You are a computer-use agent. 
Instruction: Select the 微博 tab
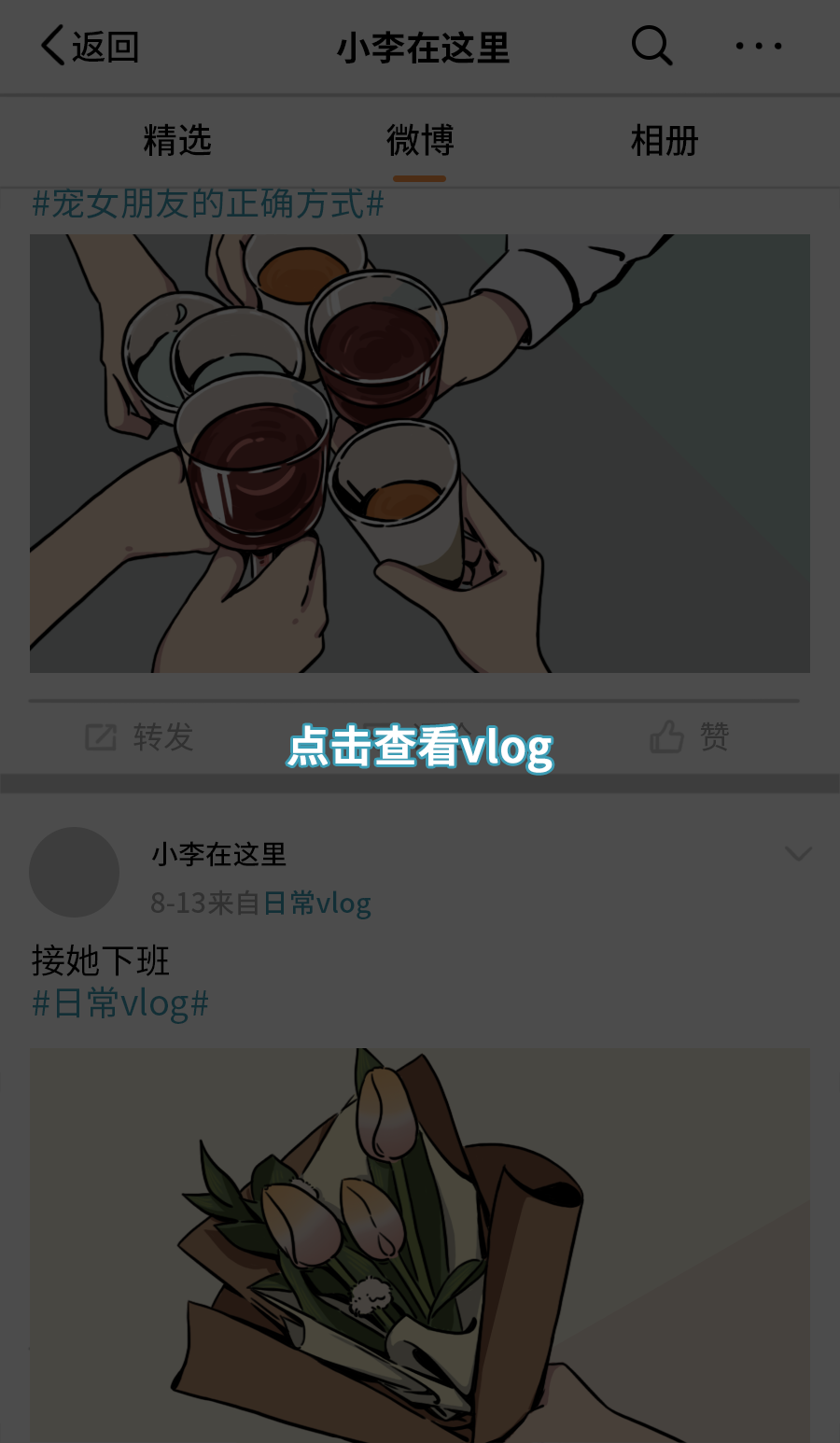[x=420, y=141]
